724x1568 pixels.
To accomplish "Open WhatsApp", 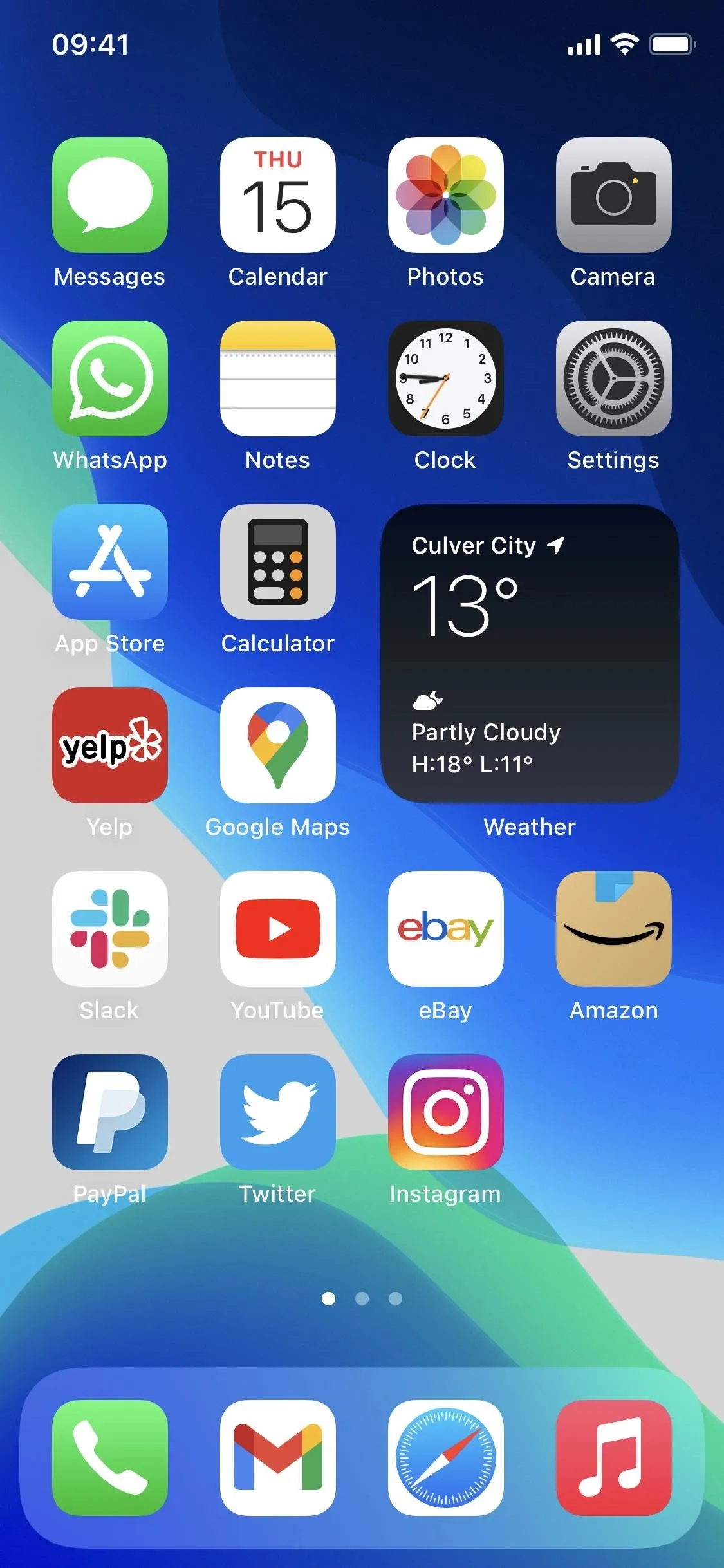I will [110, 378].
